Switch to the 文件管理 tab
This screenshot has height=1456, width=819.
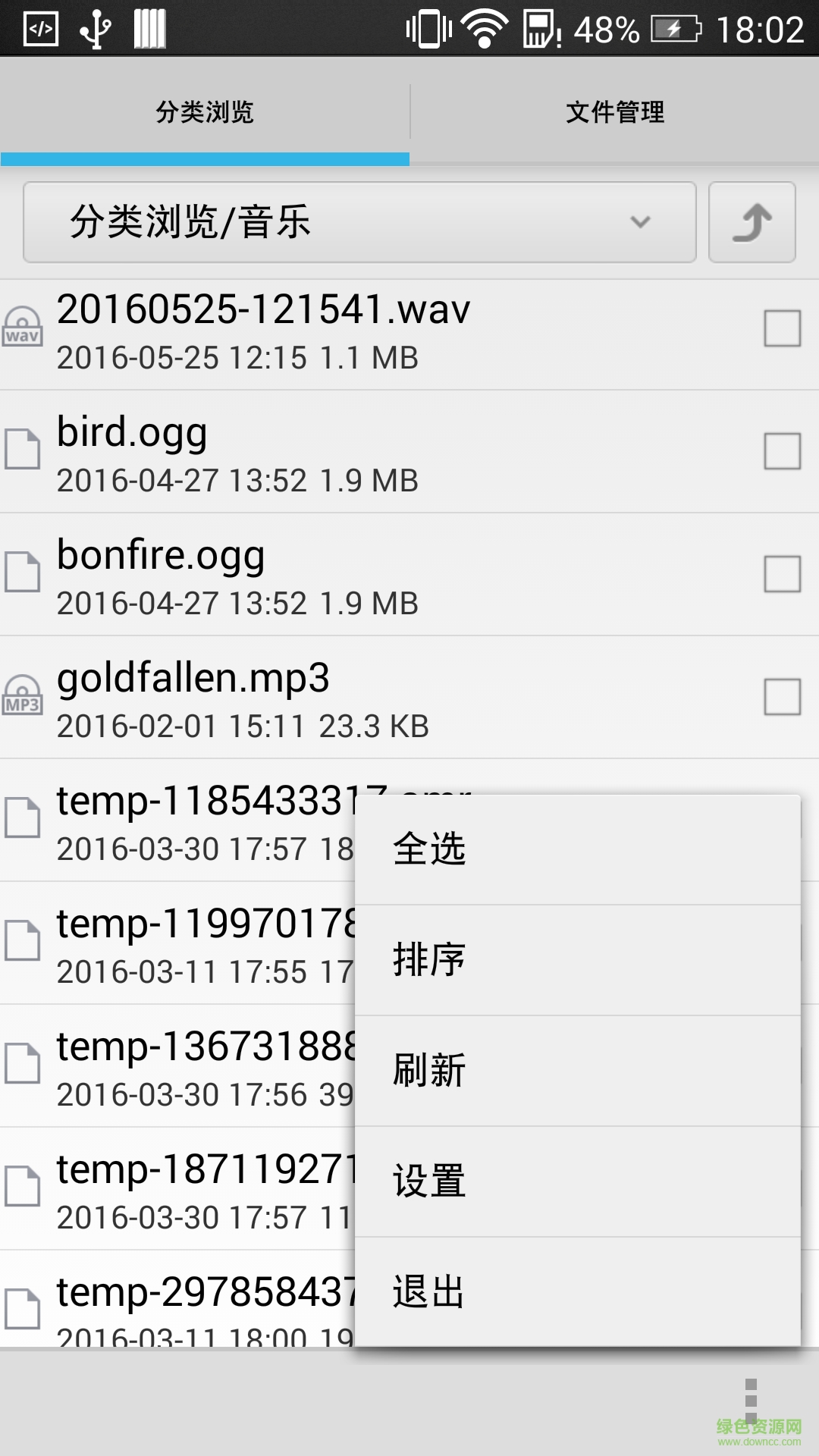point(614,112)
